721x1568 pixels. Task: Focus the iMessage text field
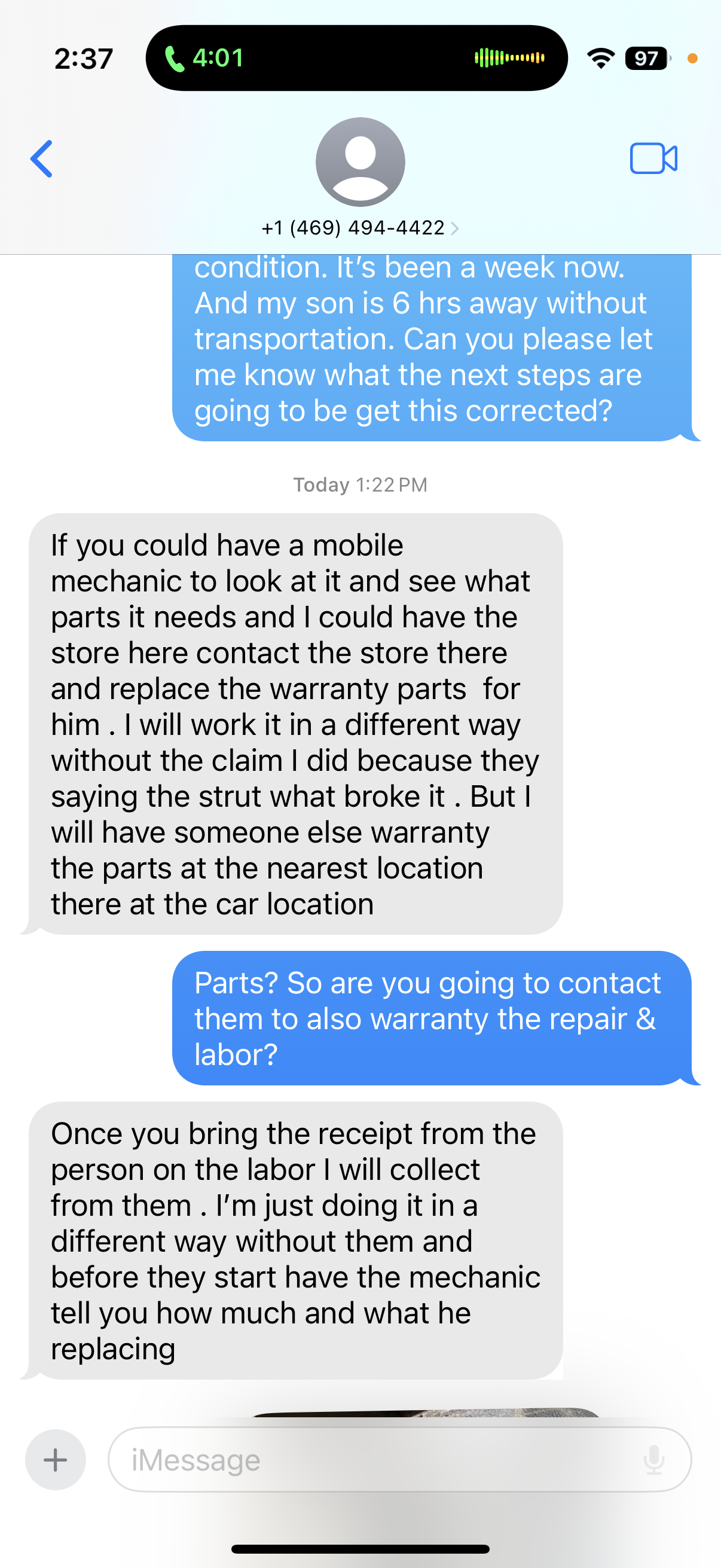coord(377,1460)
